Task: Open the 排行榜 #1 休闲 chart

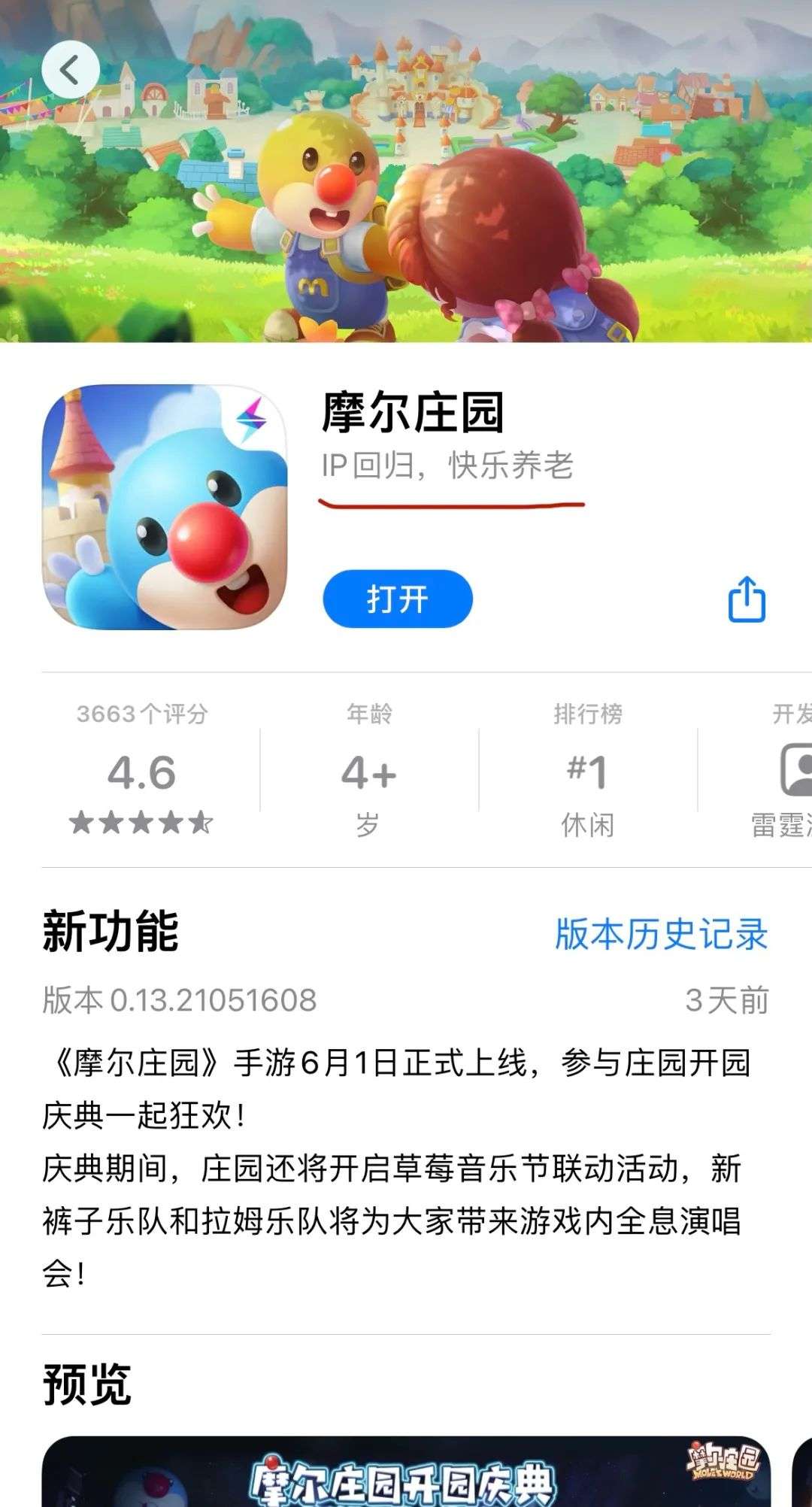Action: [x=588, y=769]
